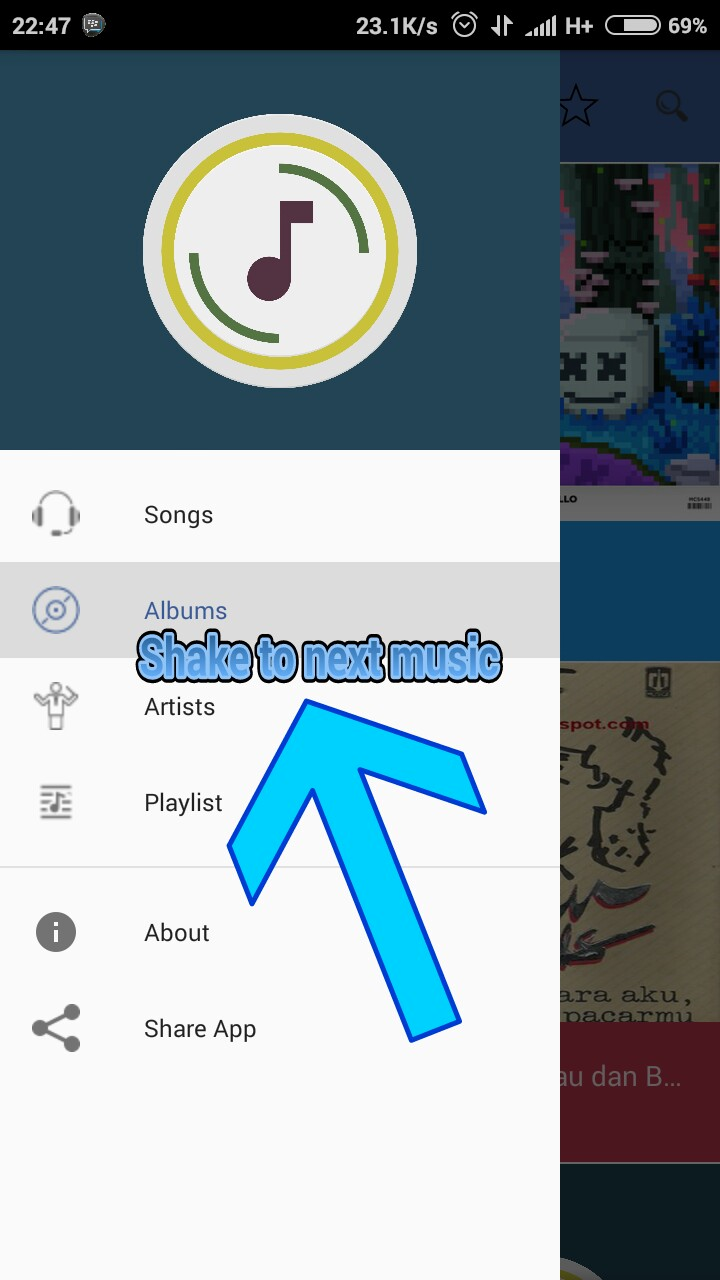Tap the star favorites icon
The width and height of the screenshot is (720, 1280).
pyautogui.click(x=578, y=106)
